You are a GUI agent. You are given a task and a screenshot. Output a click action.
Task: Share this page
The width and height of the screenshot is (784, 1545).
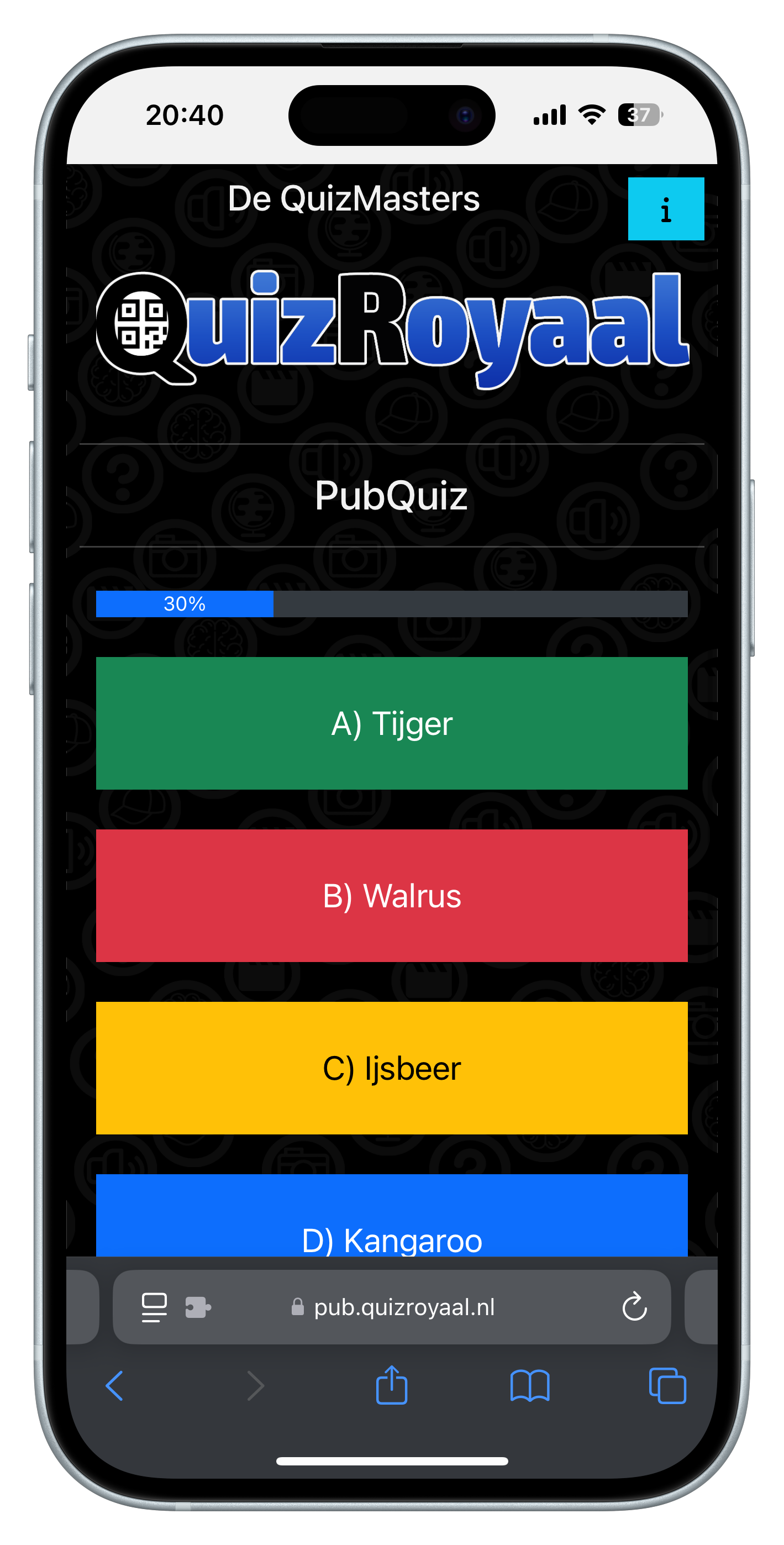pos(392,1385)
